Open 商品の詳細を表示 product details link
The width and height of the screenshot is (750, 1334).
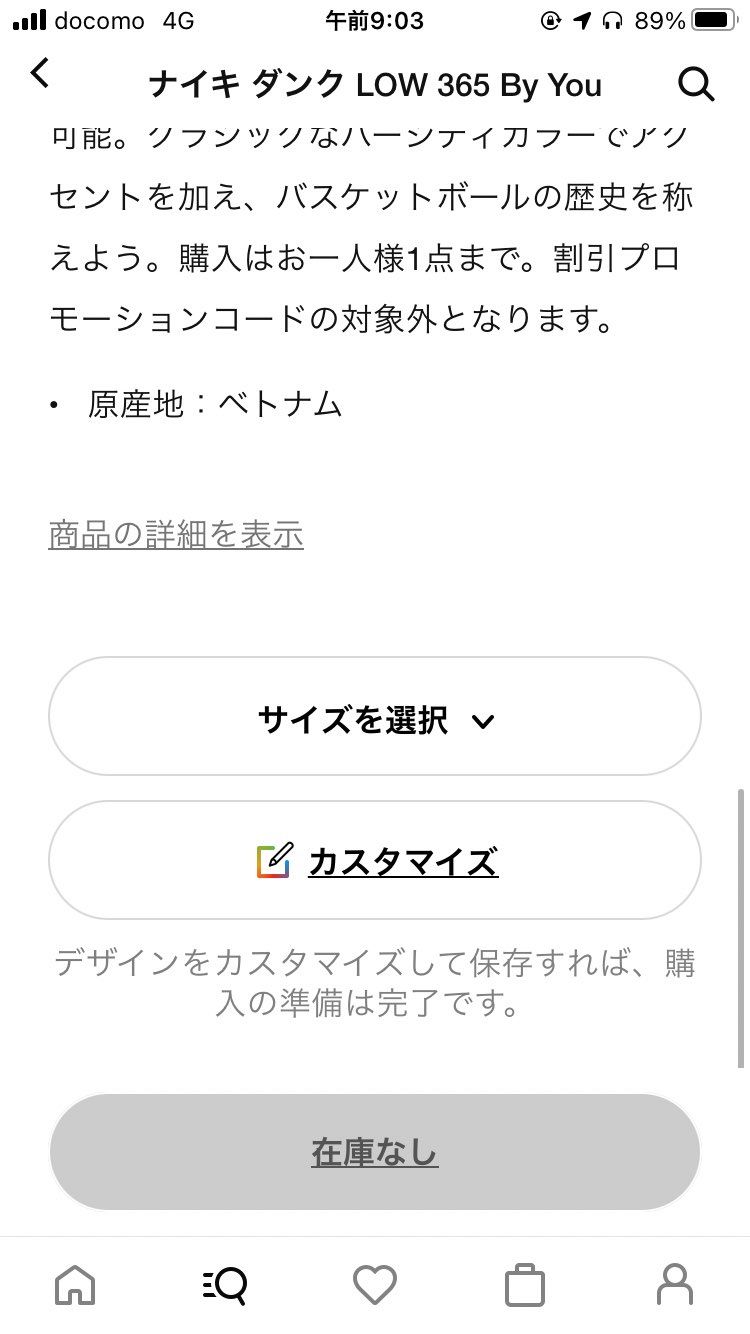(173, 535)
